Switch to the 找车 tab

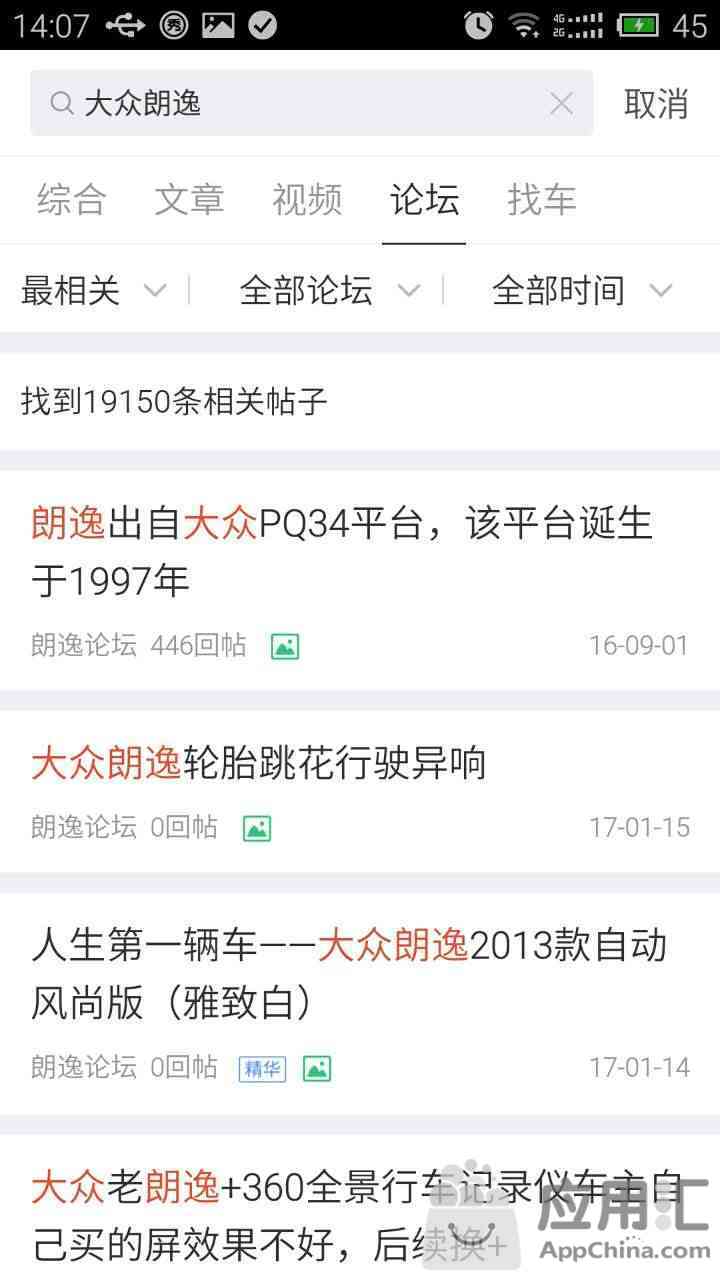click(542, 199)
